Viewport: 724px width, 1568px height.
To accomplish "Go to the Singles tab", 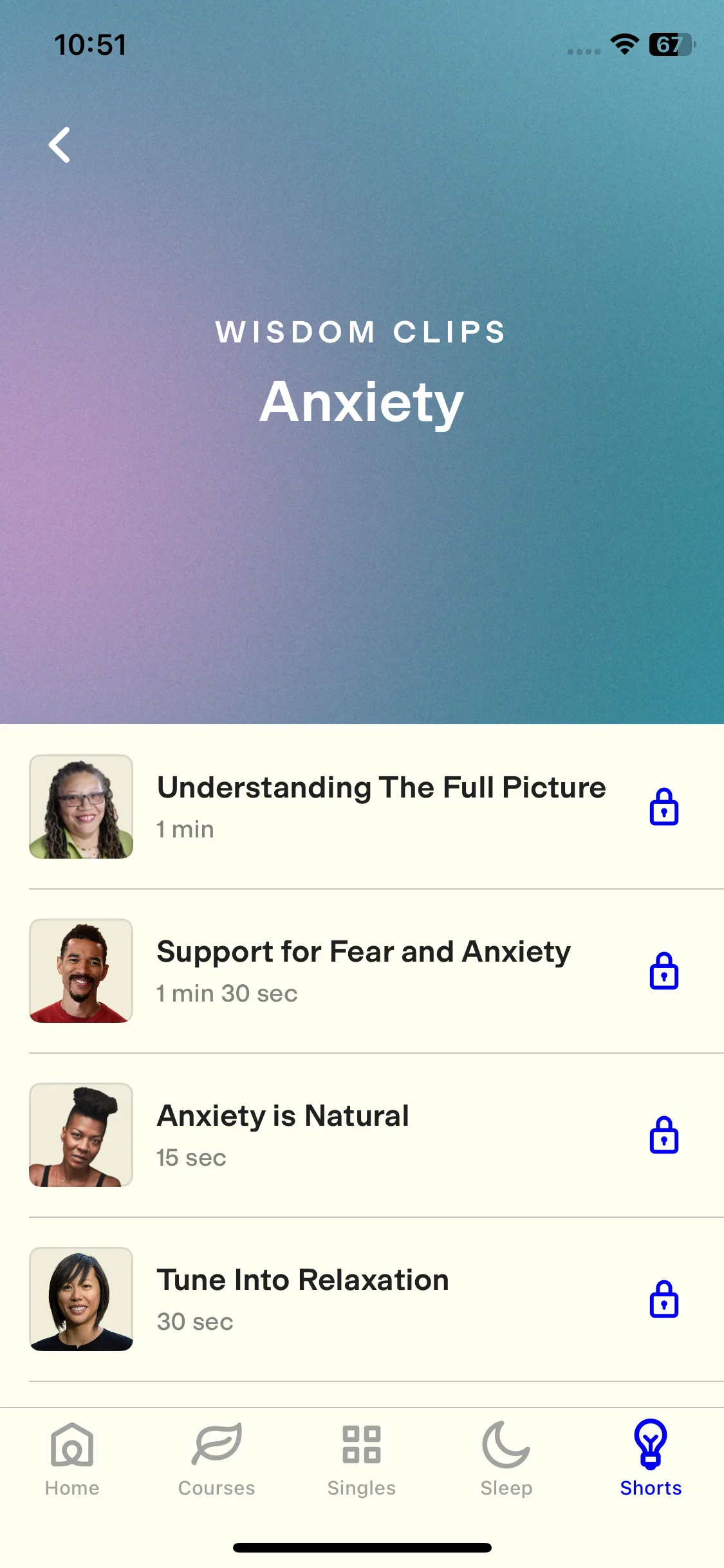I will [x=362, y=1460].
